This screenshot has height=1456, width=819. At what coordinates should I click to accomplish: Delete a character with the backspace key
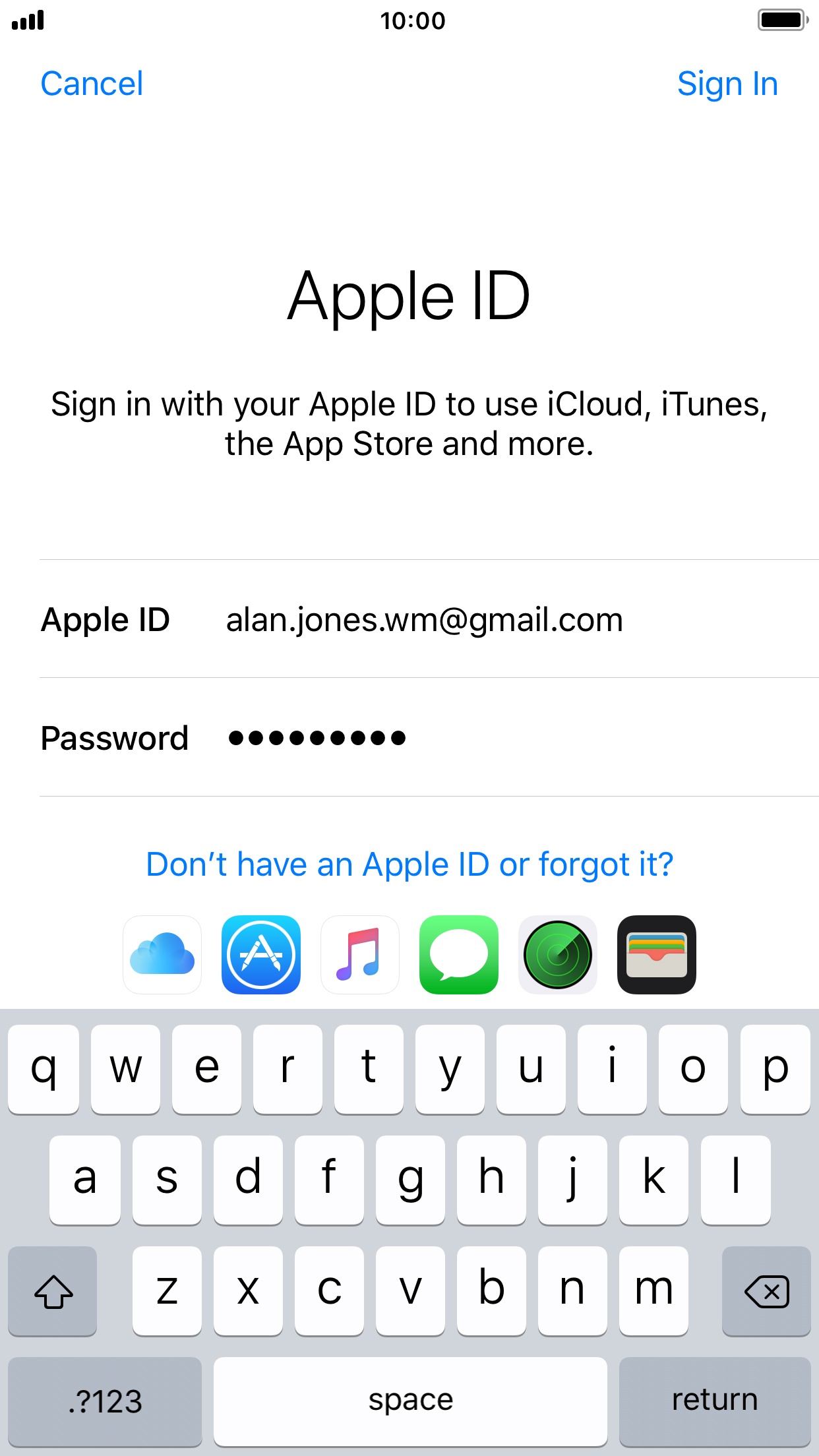click(766, 1291)
